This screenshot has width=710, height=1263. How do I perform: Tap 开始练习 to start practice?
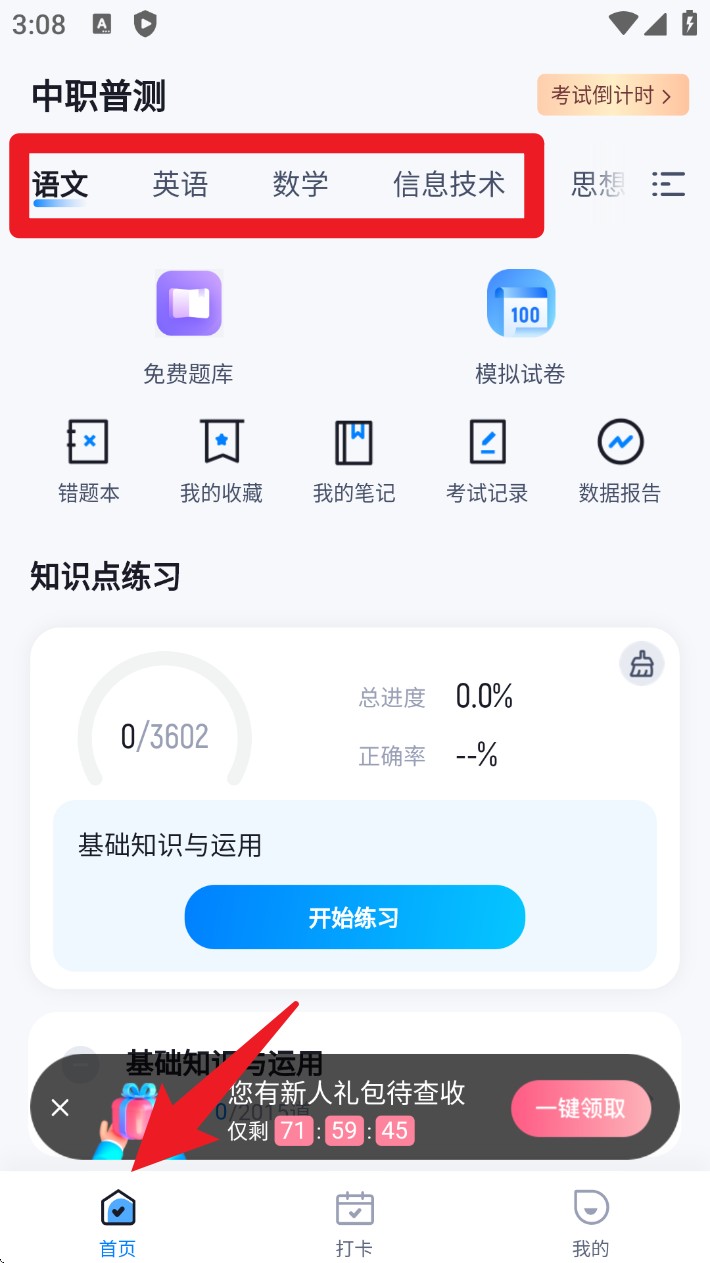[354, 917]
